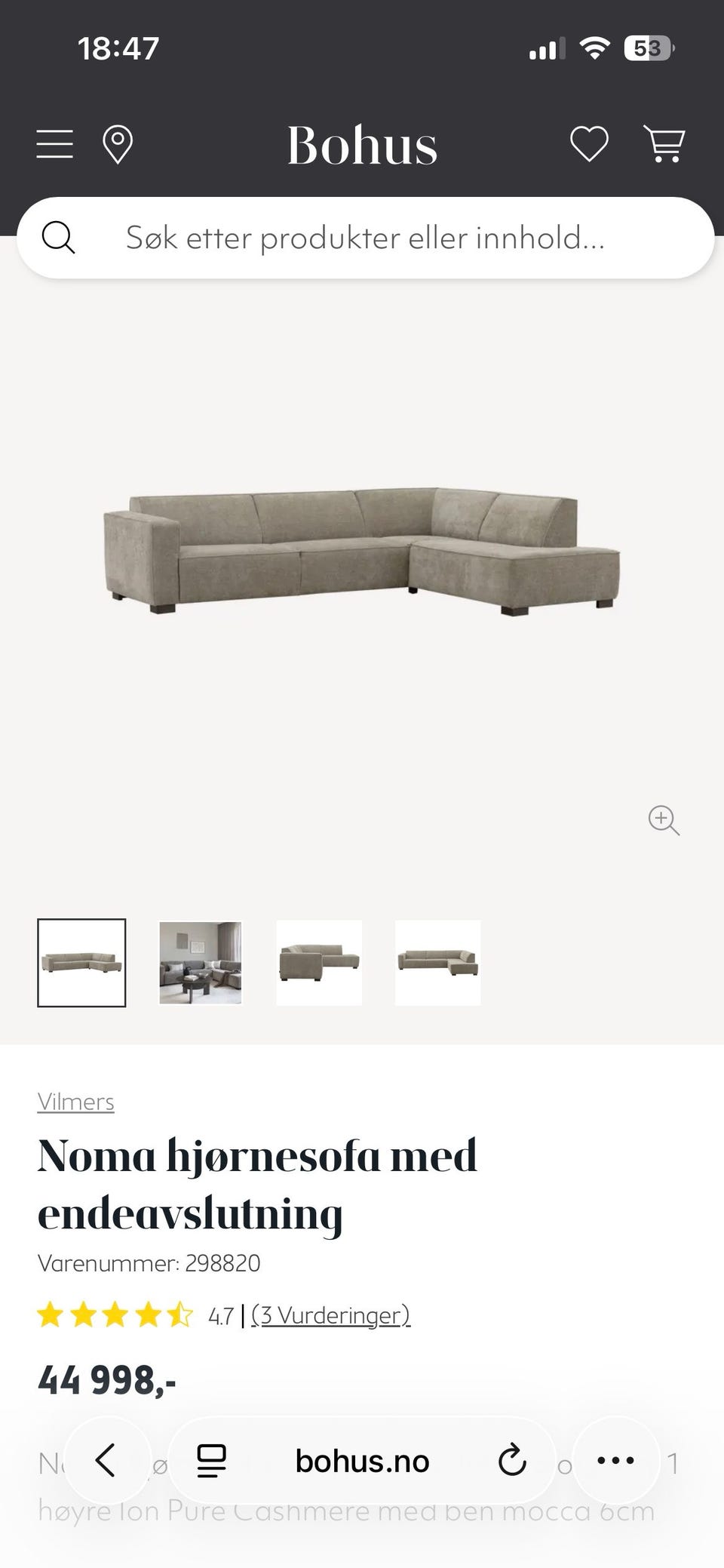Tap the product search field

tap(365, 238)
